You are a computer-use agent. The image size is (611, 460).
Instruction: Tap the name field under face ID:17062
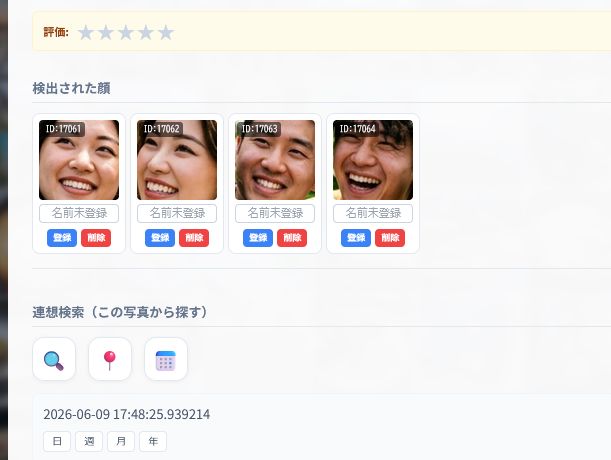[177, 213]
